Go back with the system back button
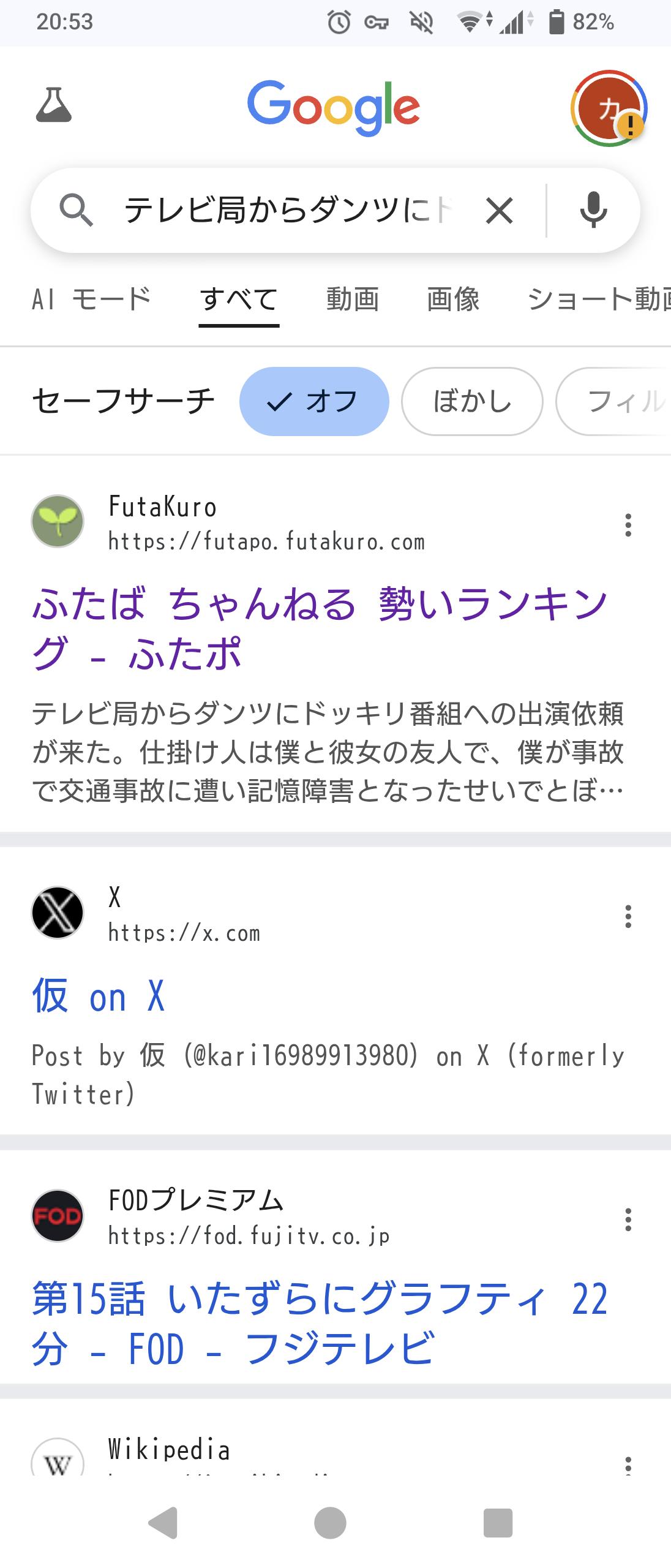This screenshot has width=671, height=1568. (163, 1523)
